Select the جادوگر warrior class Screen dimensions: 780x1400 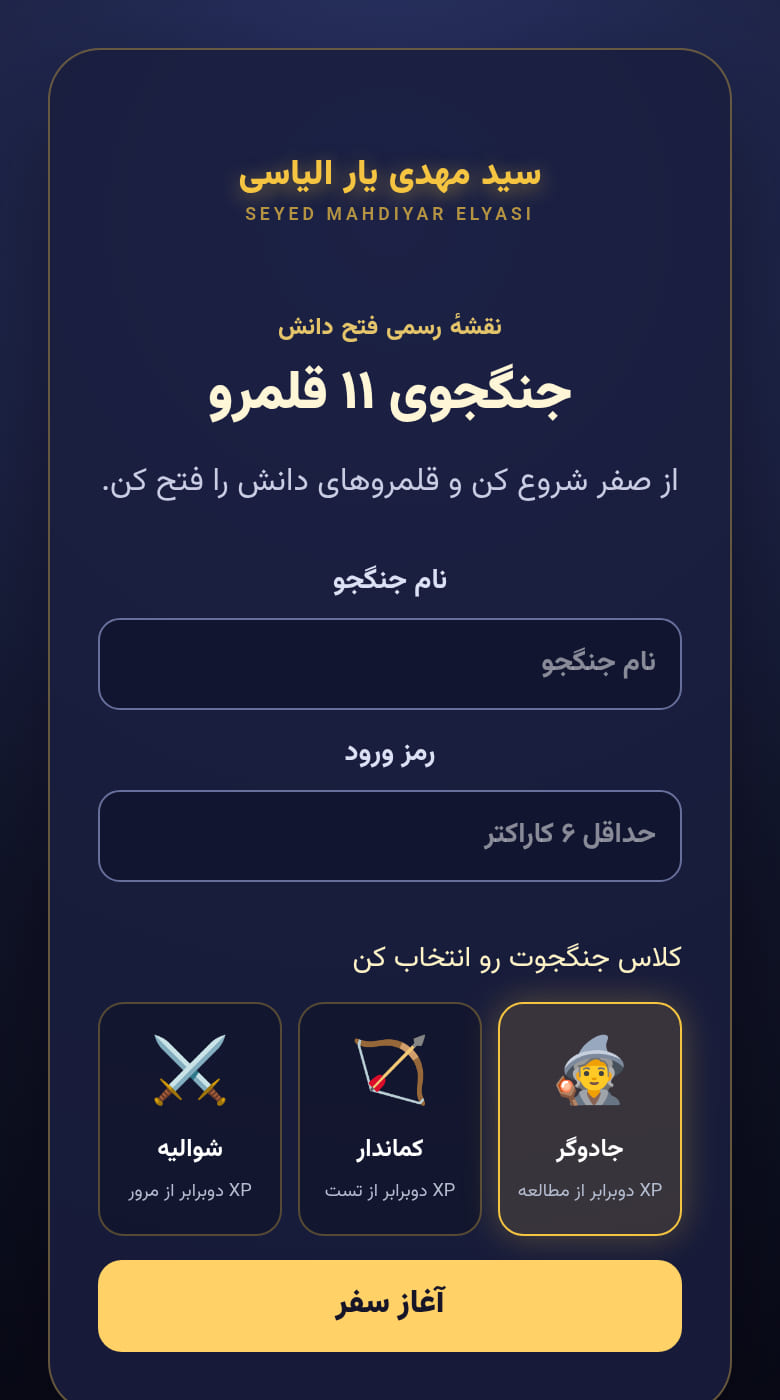pos(590,1119)
